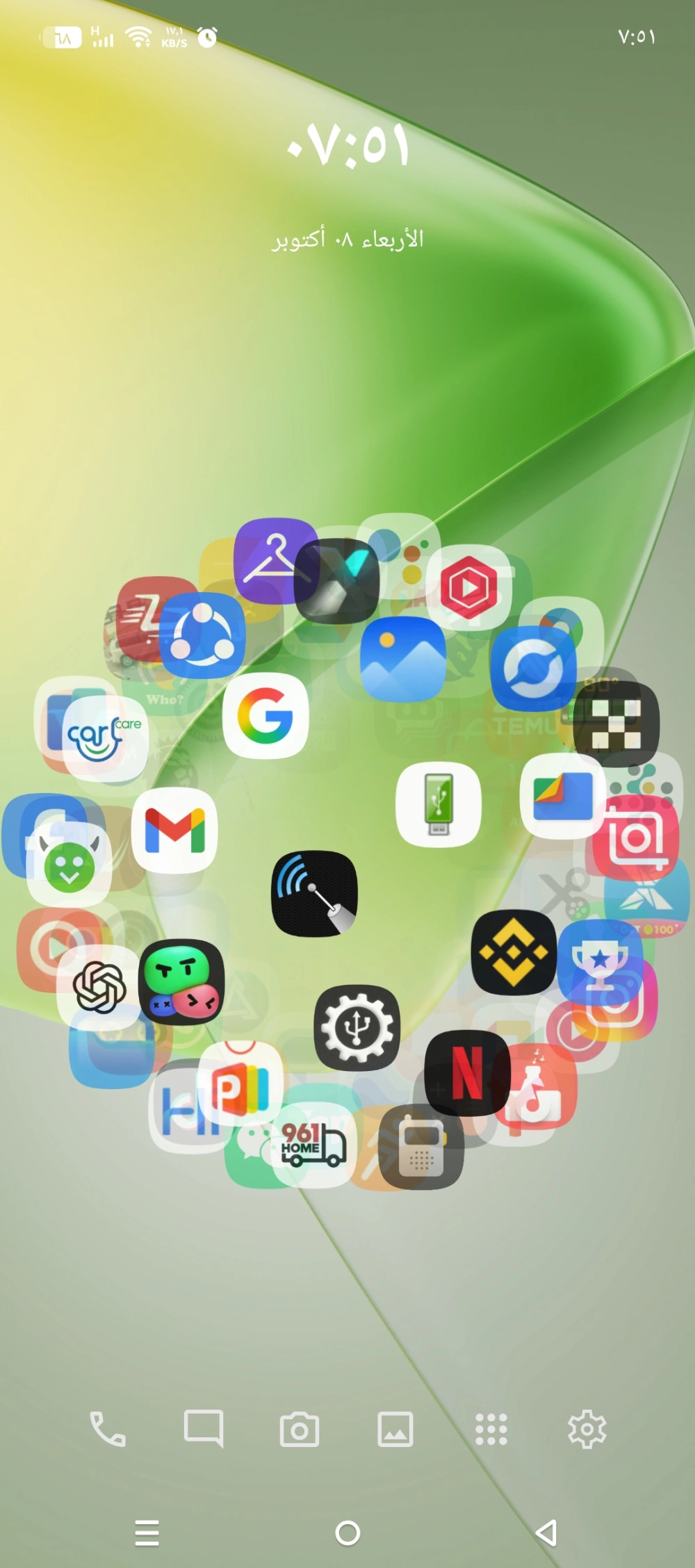Launch the Camera shortcut
Image resolution: width=695 pixels, height=1568 pixels.
[x=299, y=1430]
